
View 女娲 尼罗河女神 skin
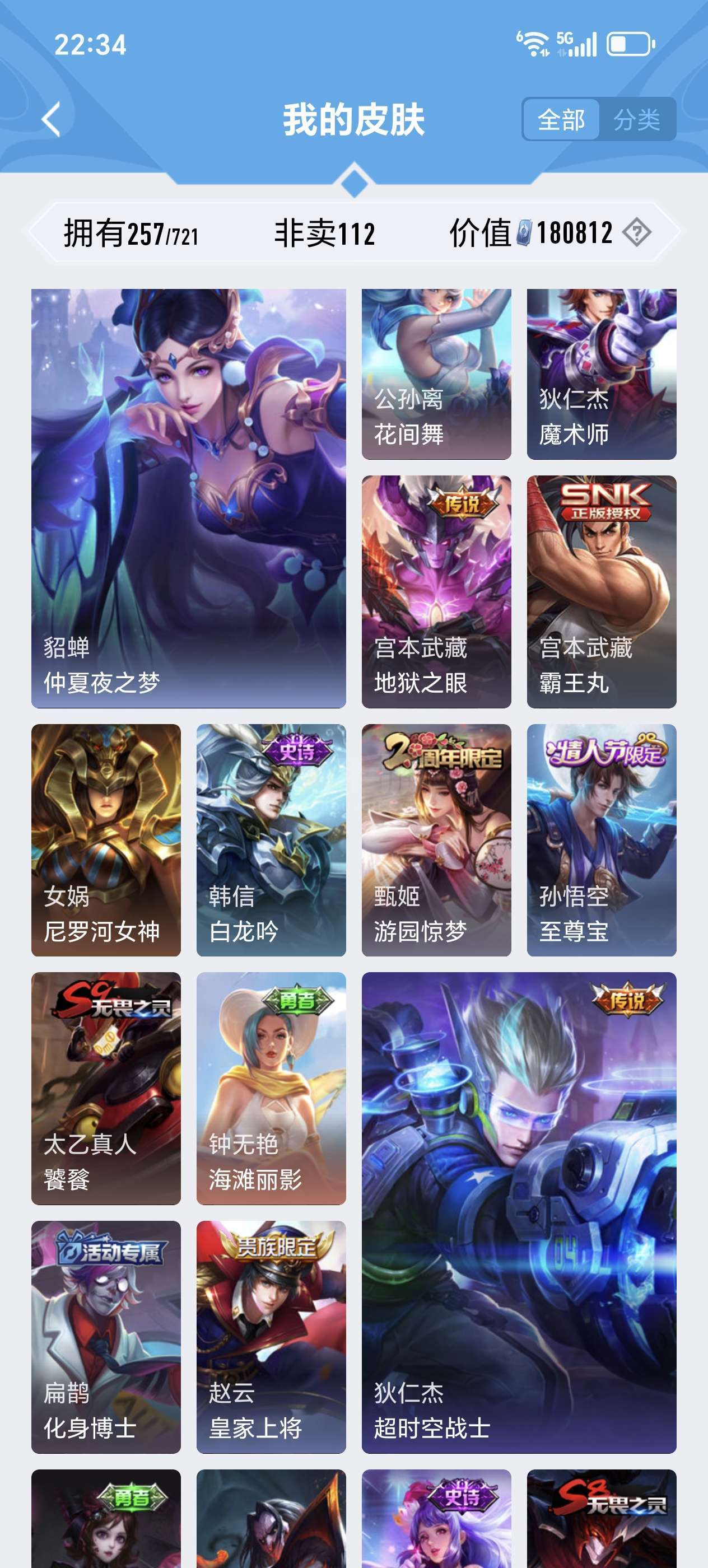pyautogui.click(x=106, y=839)
